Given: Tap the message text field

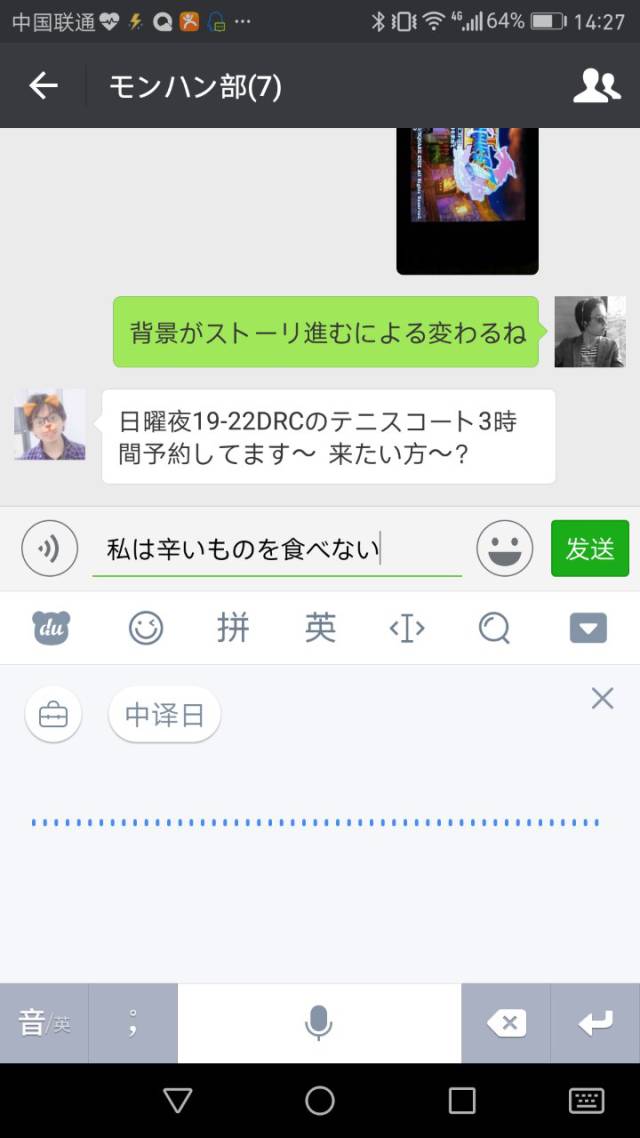Looking at the screenshot, I should click(x=276, y=548).
